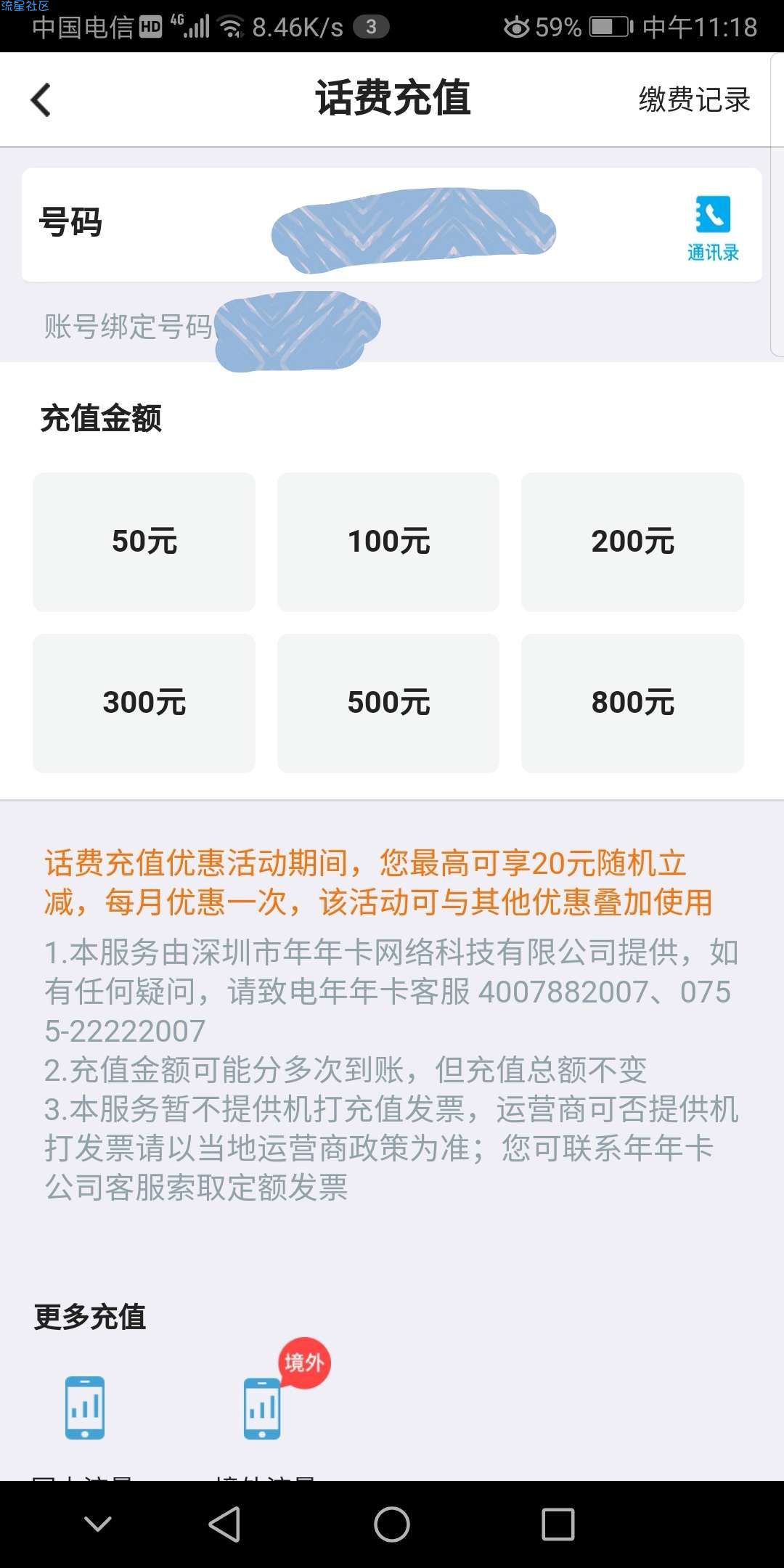Open the 境外 overseas data recharge icon
This screenshot has height=1568, width=784.
[x=263, y=1407]
